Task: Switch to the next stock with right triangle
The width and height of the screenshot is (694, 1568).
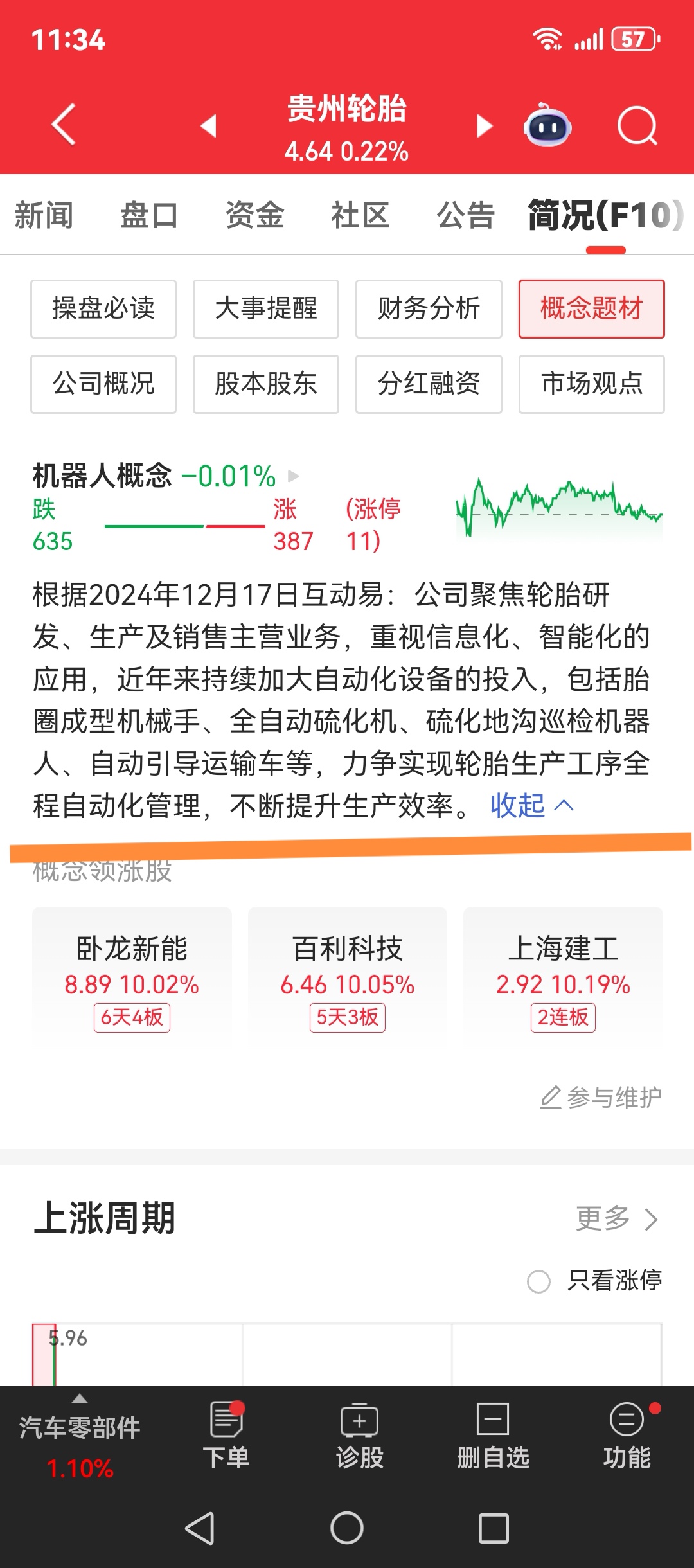Action: click(x=485, y=126)
